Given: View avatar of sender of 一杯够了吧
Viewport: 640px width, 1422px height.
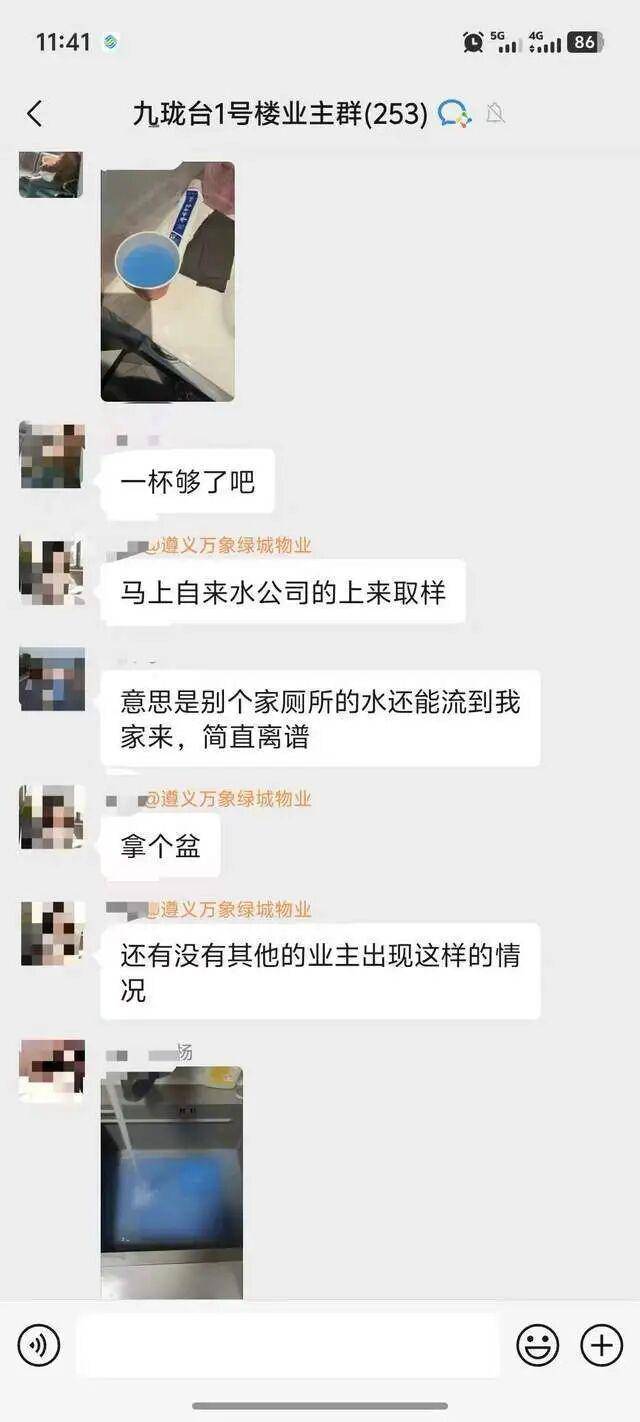Looking at the screenshot, I should coord(52,456).
